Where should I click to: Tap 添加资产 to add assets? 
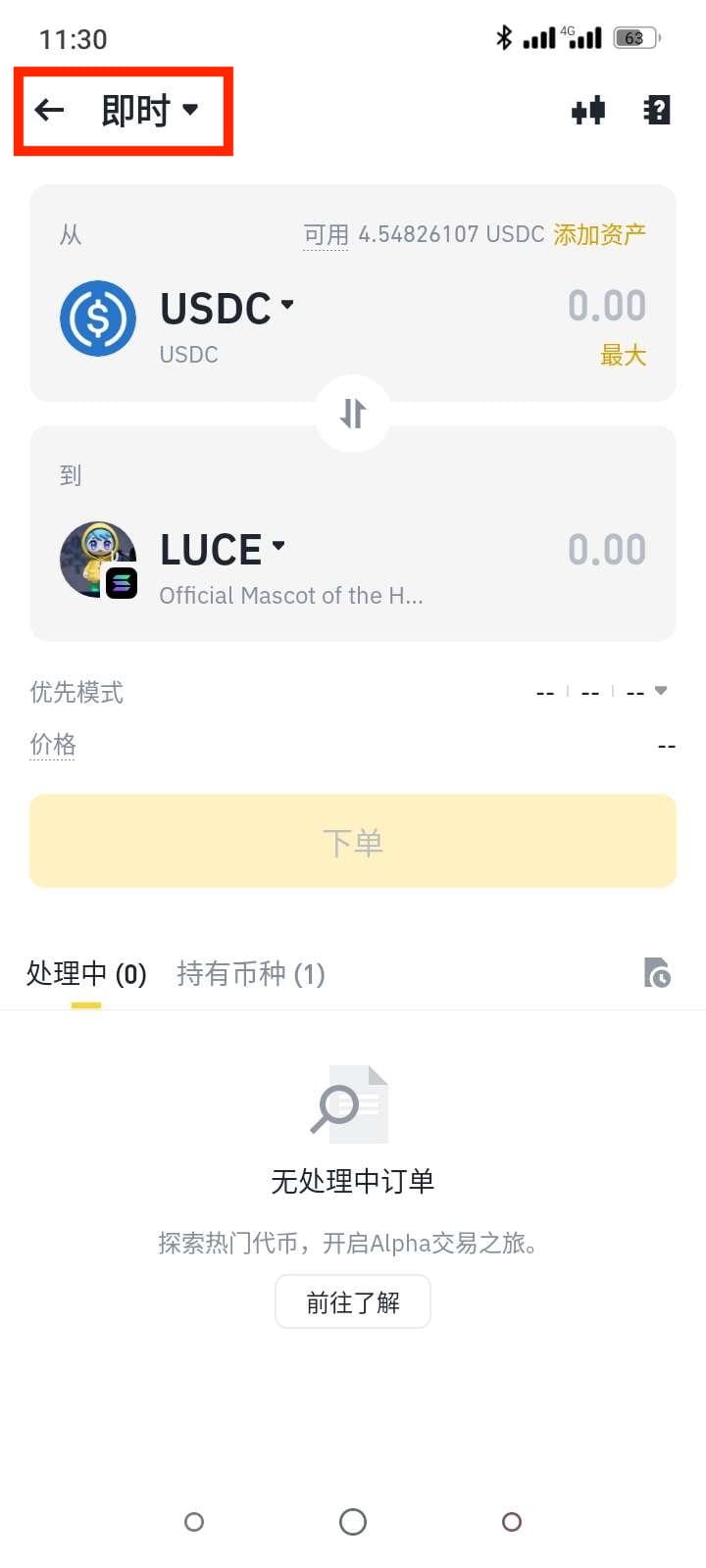(x=599, y=234)
